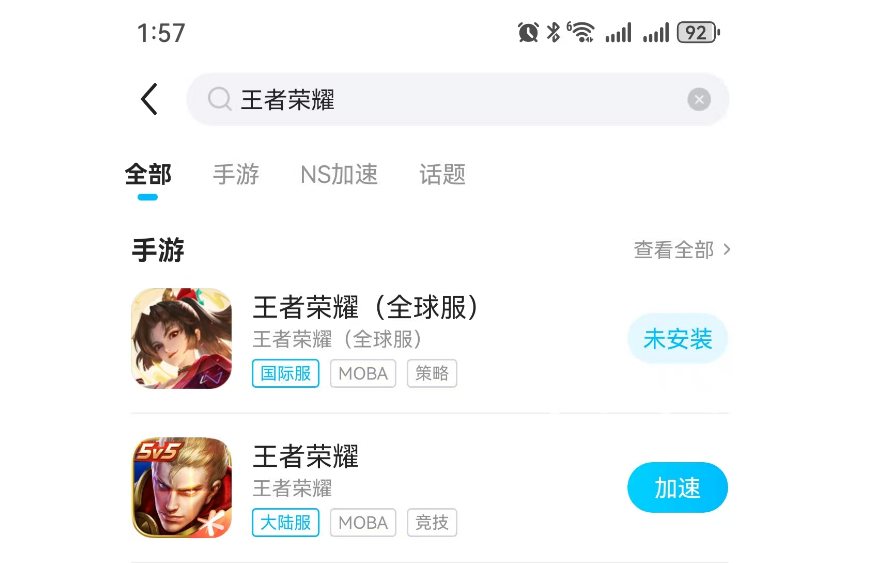Image resolution: width=876 pixels, height=563 pixels.
Task: Go back using the back arrow
Action: pyautogui.click(x=149, y=99)
